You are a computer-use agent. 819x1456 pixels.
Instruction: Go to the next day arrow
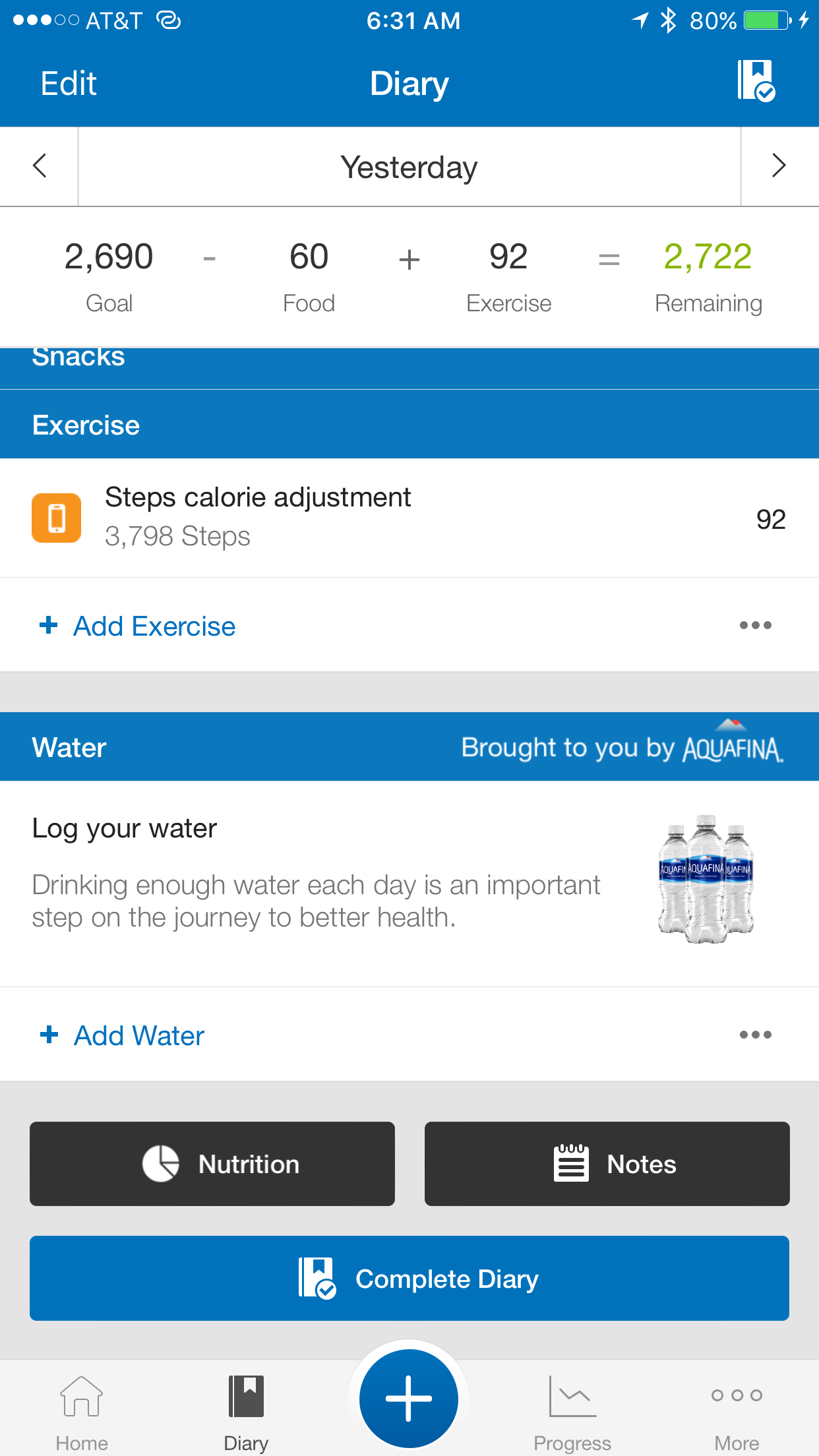pos(779,166)
